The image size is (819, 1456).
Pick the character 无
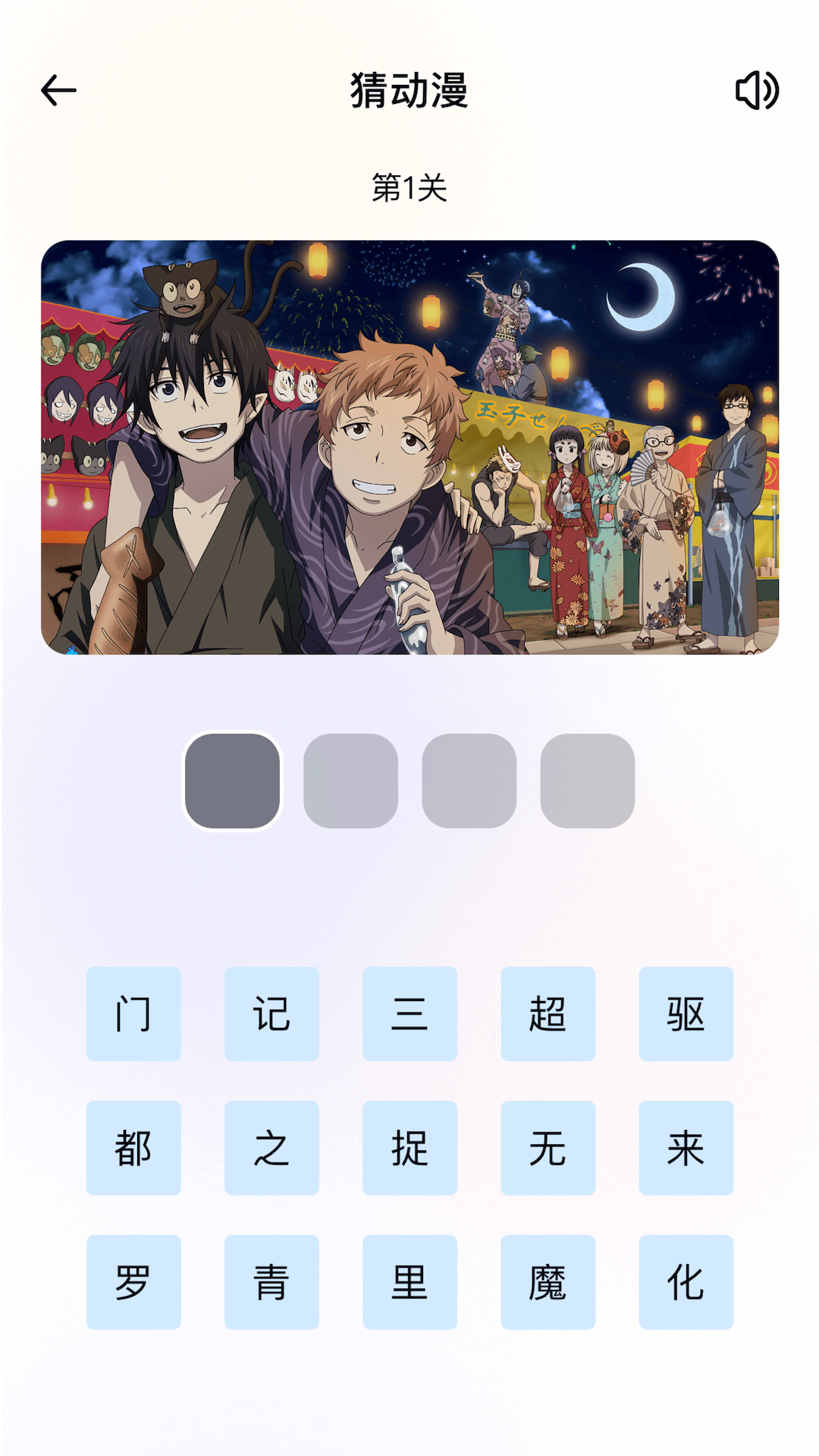[x=548, y=1147]
